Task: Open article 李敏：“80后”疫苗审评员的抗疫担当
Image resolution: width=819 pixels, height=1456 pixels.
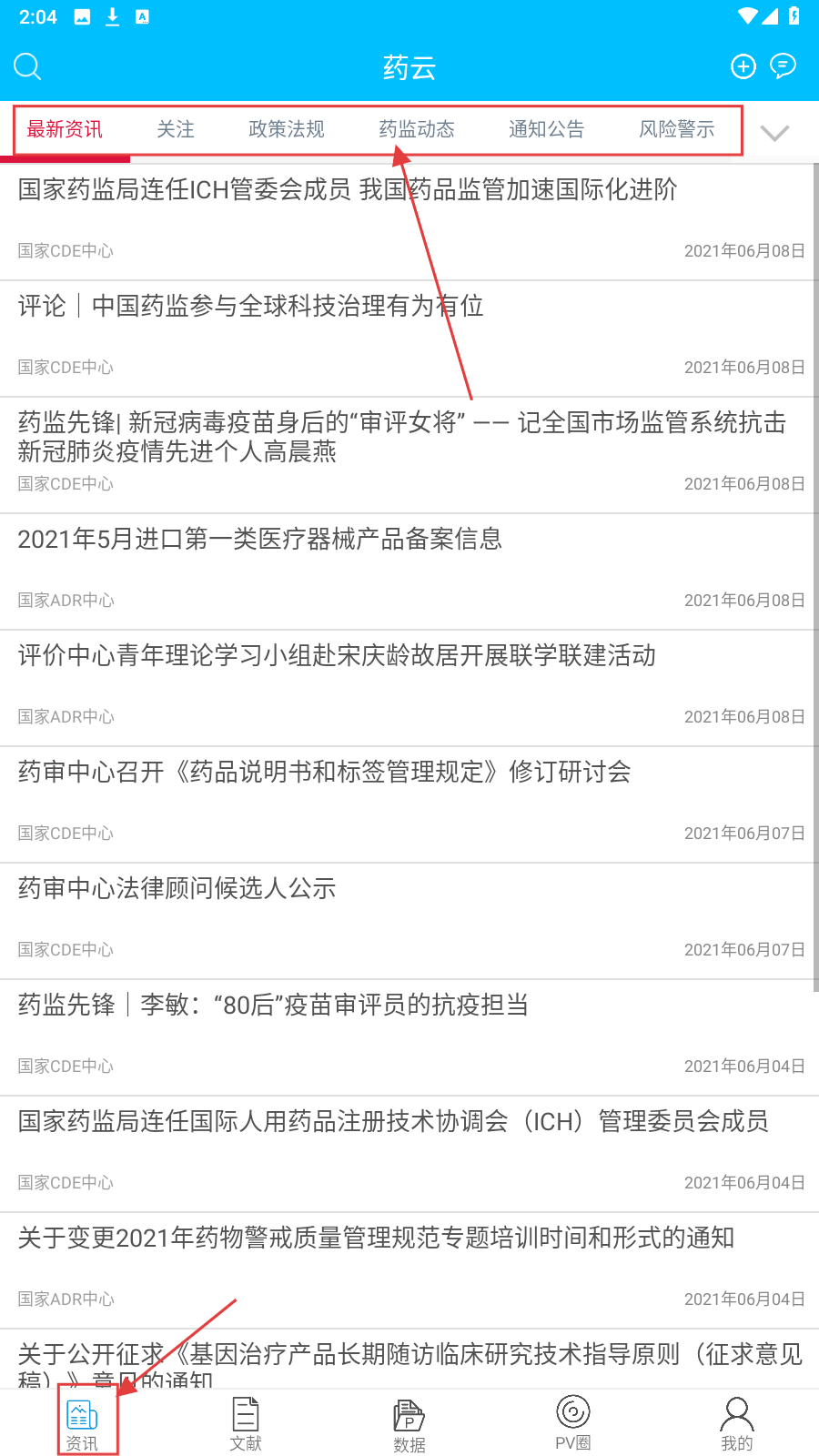Action: [273, 1006]
